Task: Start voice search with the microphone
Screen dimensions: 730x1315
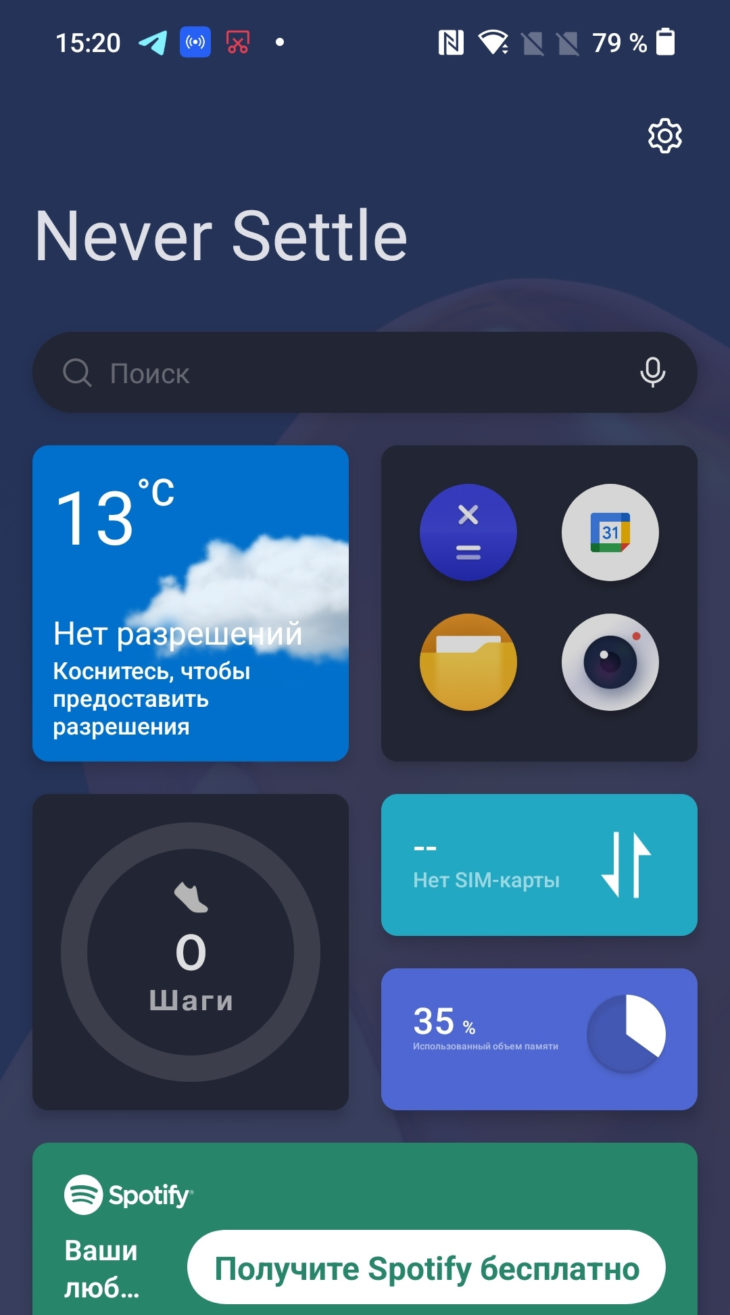Action: (x=652, y=372)
